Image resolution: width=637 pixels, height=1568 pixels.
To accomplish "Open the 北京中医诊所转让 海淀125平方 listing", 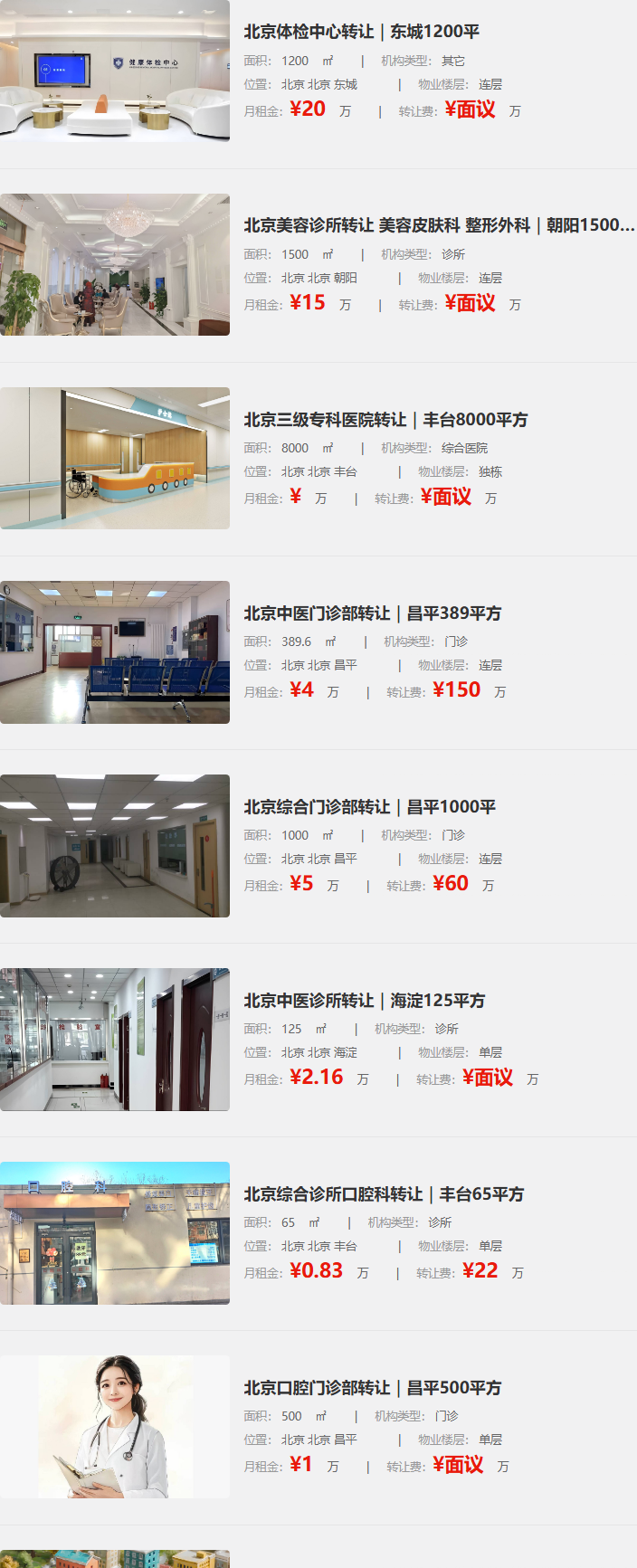I will pos(364,1001).
